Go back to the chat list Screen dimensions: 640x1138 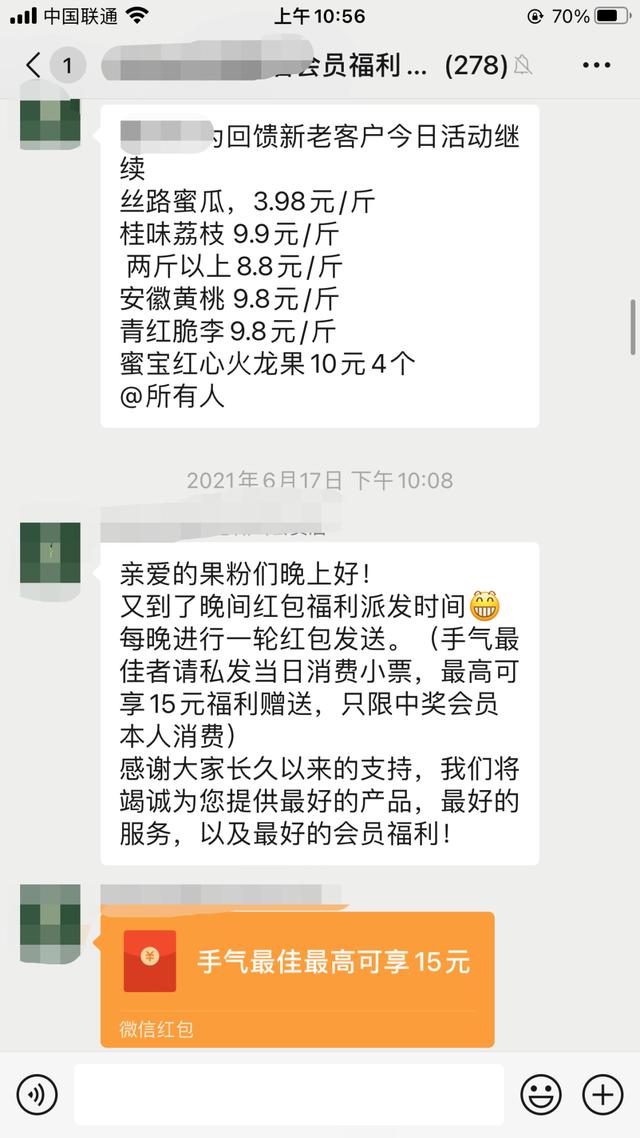click(35, 66)
